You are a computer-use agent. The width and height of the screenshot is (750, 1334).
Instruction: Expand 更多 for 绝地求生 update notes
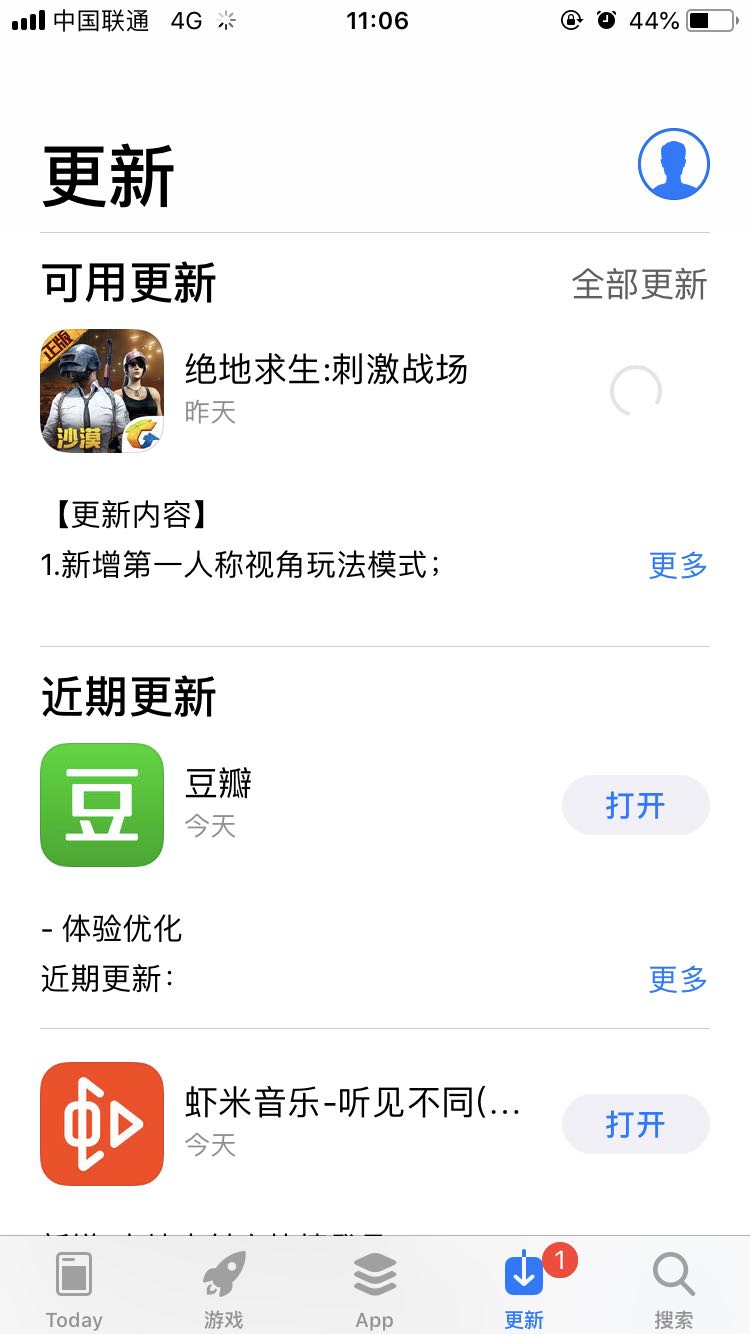click(677, 565)
